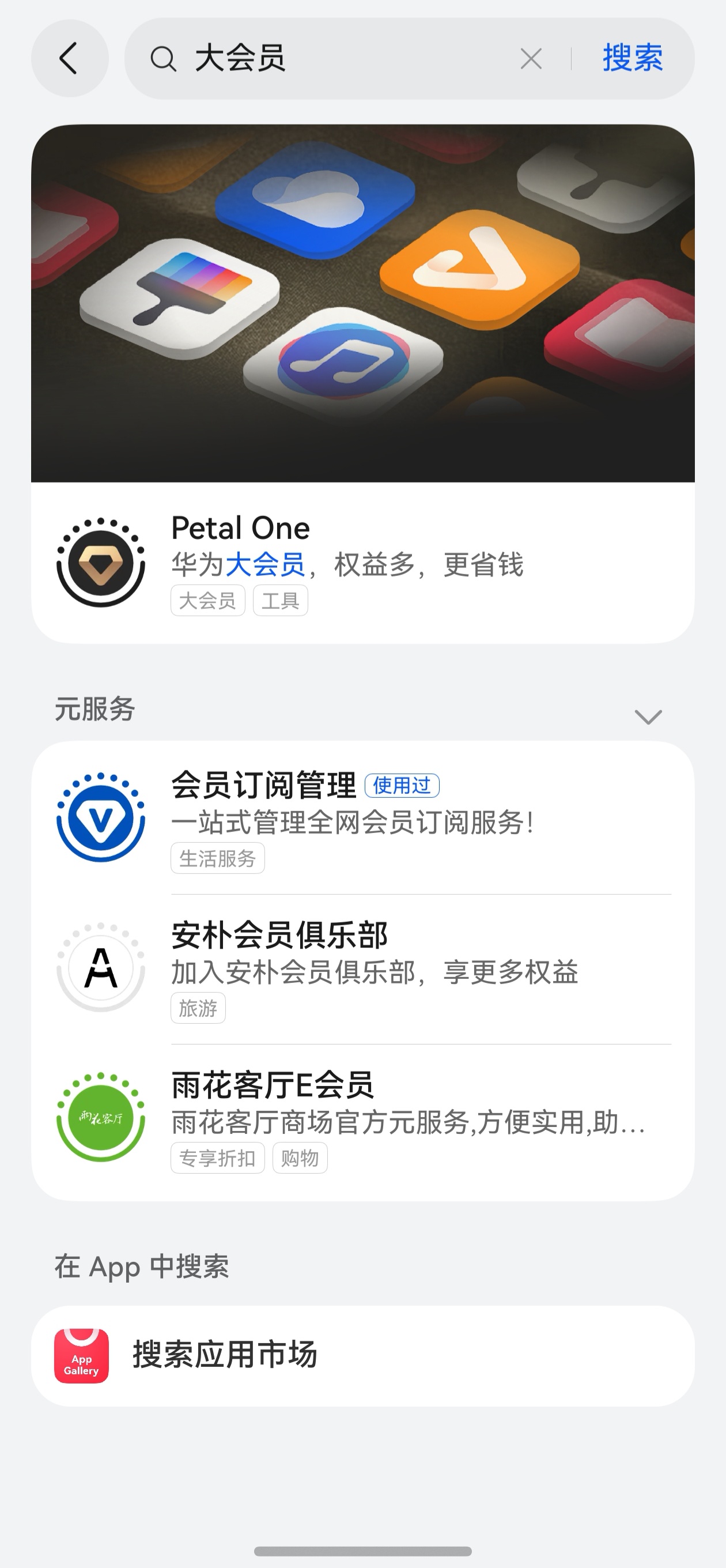Image resolution: width=726 pixels, height=1568 pixels.
Task: Collapse the 元服务 section chevron
Action: (x=648, y=718)
